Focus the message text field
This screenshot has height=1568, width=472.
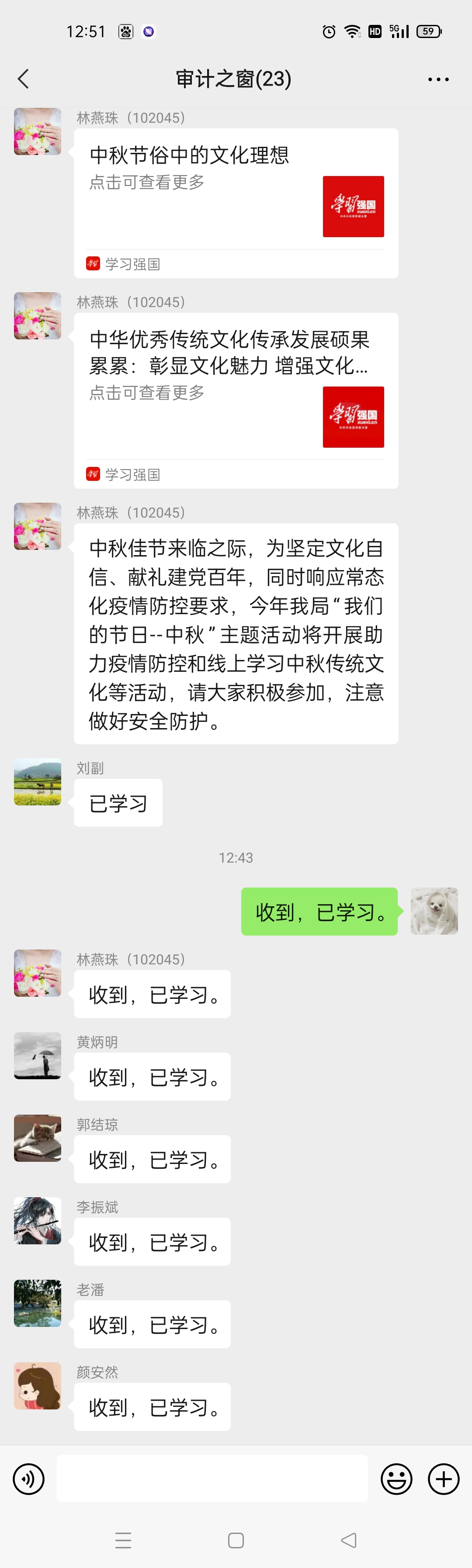(212, 1478)
